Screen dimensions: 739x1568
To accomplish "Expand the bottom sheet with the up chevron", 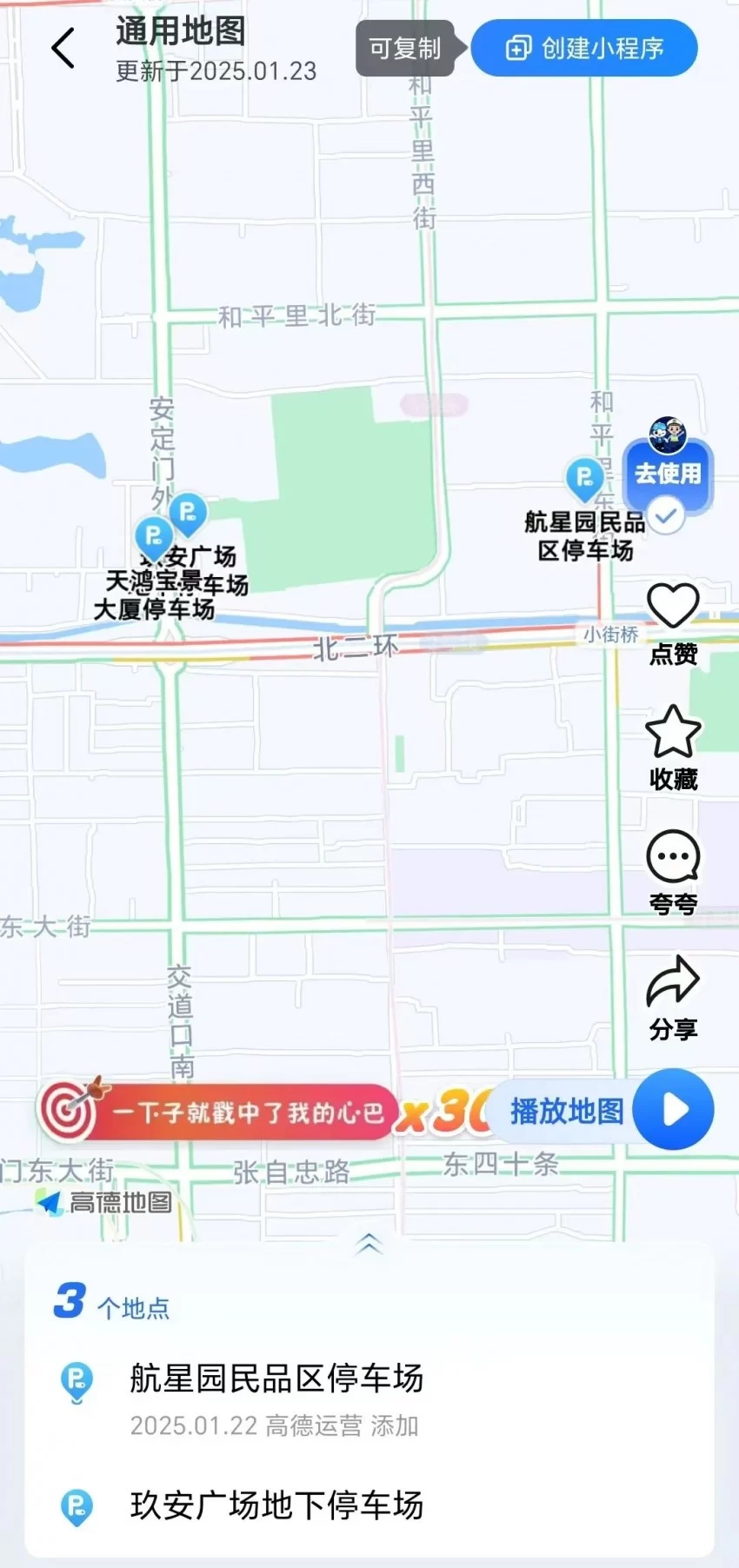I will click(369, 1246).
